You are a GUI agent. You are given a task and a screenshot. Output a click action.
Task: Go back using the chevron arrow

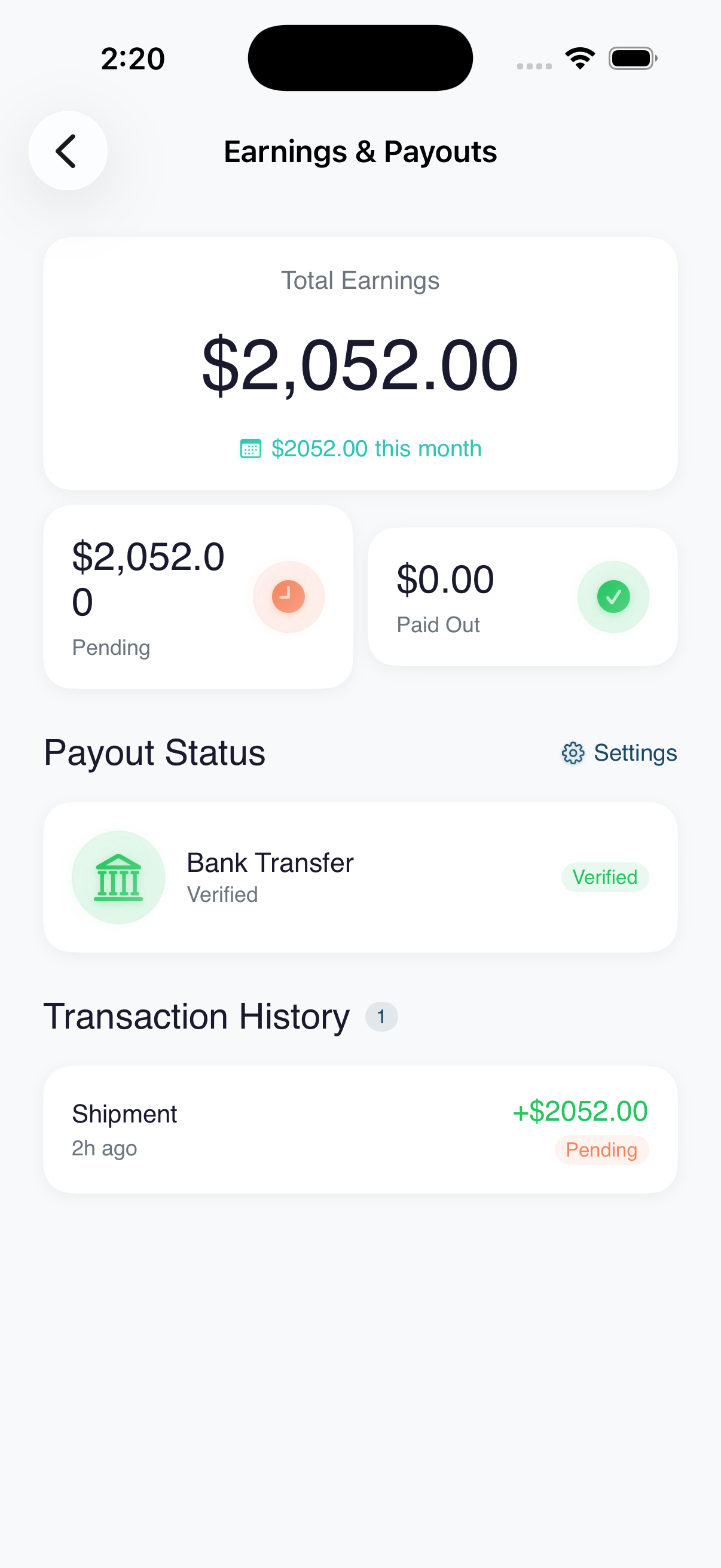point(67,150)
